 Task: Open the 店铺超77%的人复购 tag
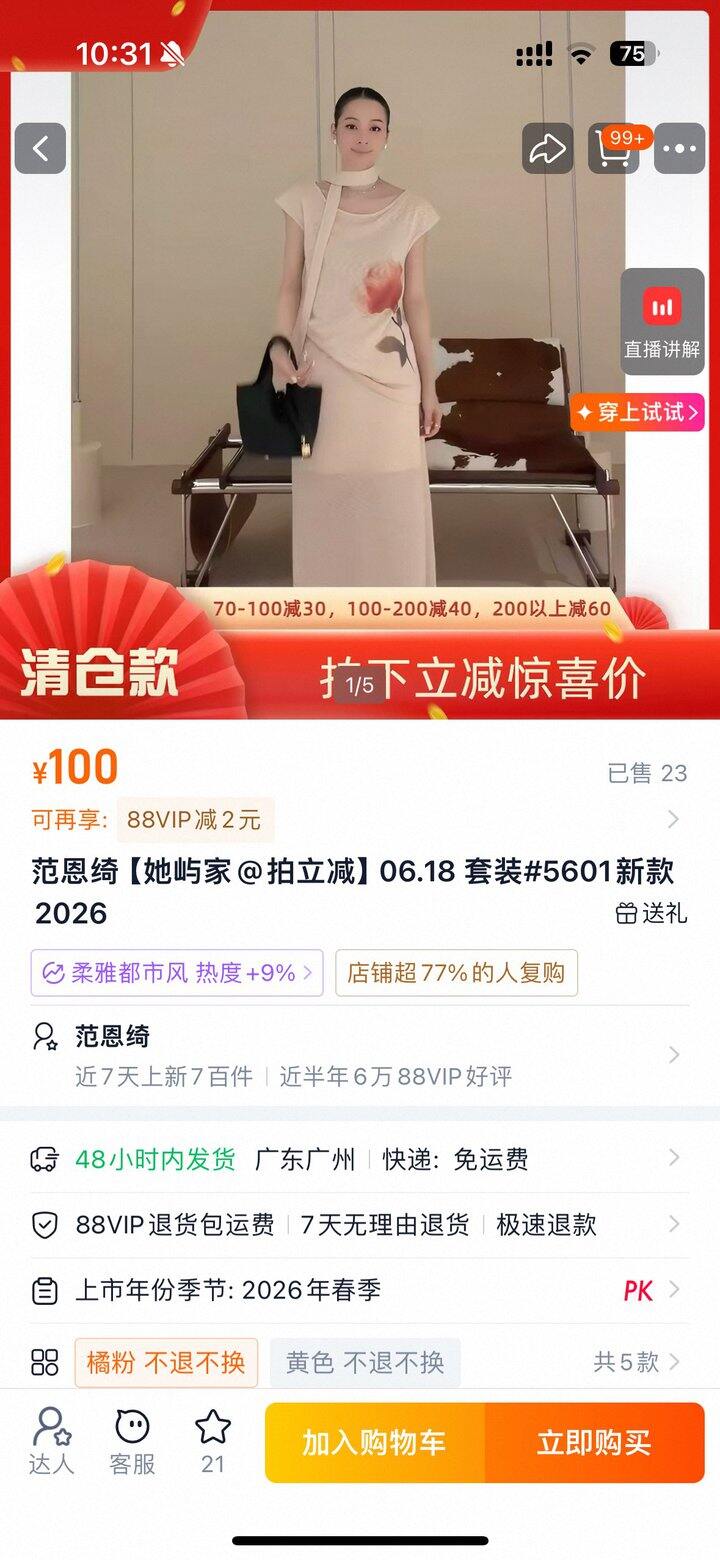click(456, 973)
